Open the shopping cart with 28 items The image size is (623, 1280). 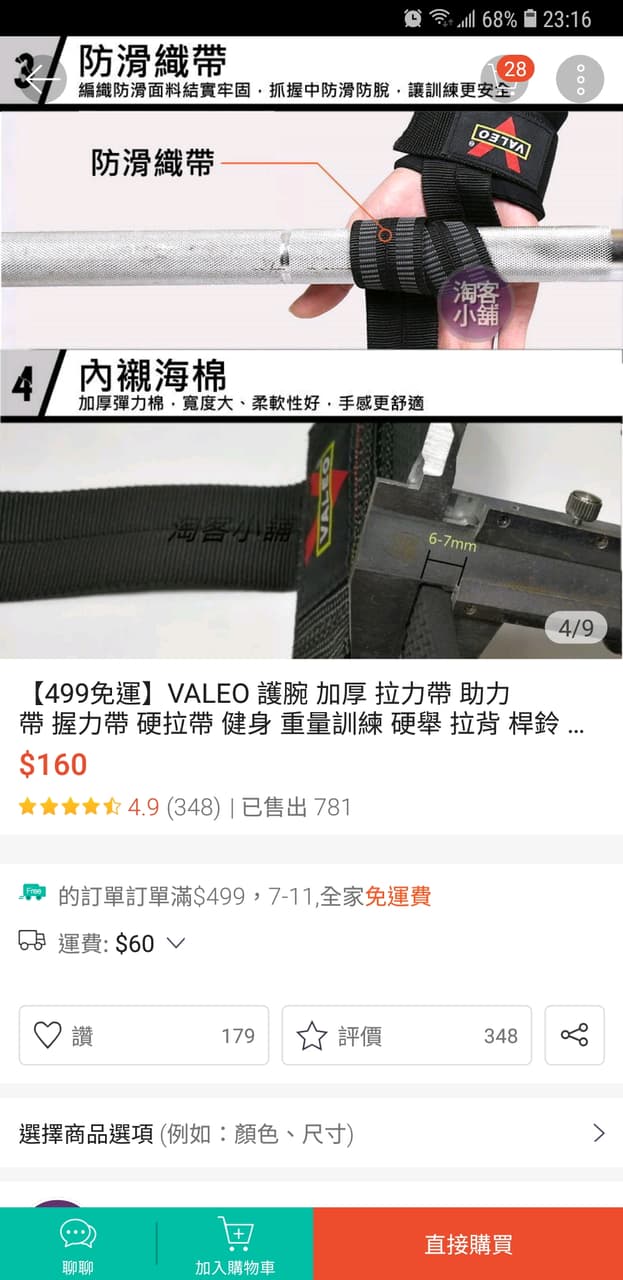pos(503,78)
